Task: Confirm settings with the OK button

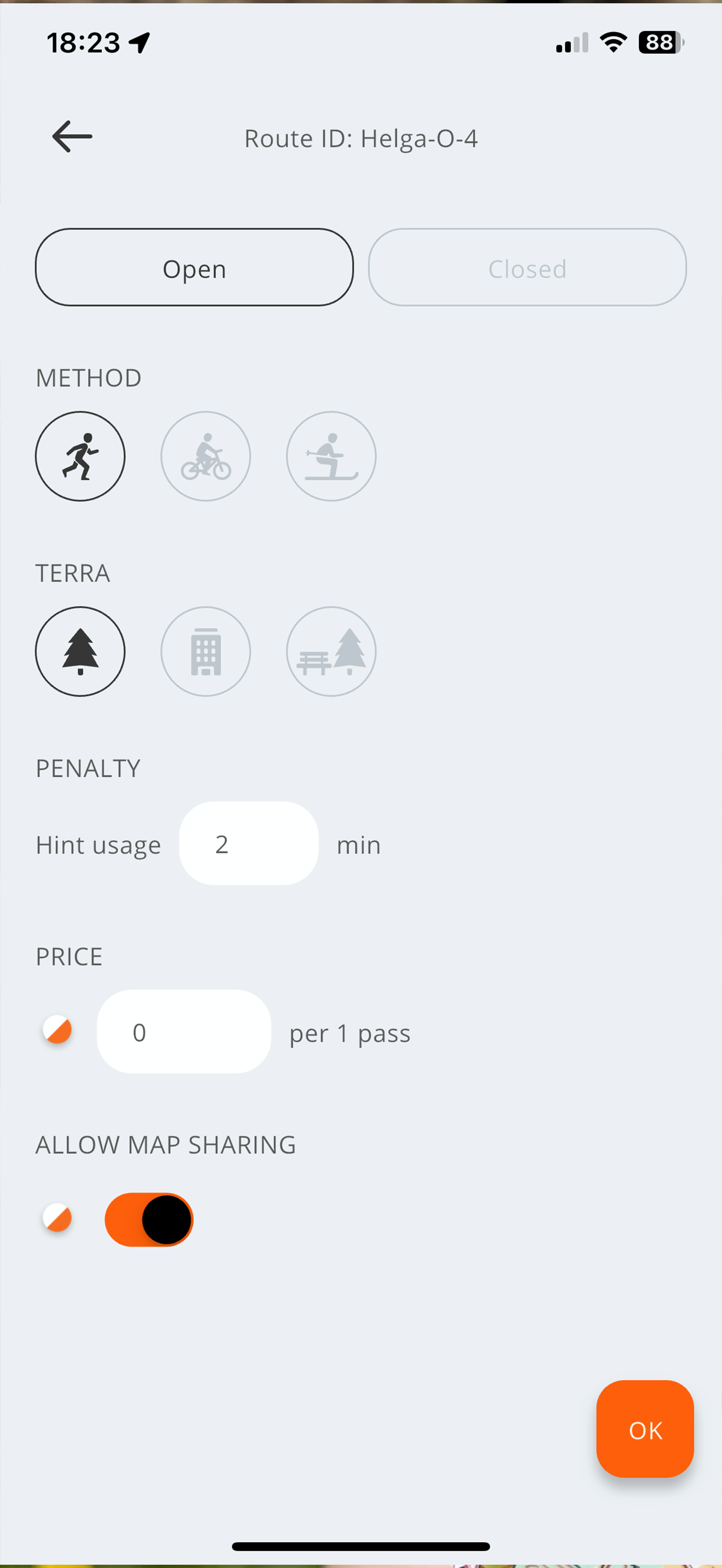Action: point(645,1429)
